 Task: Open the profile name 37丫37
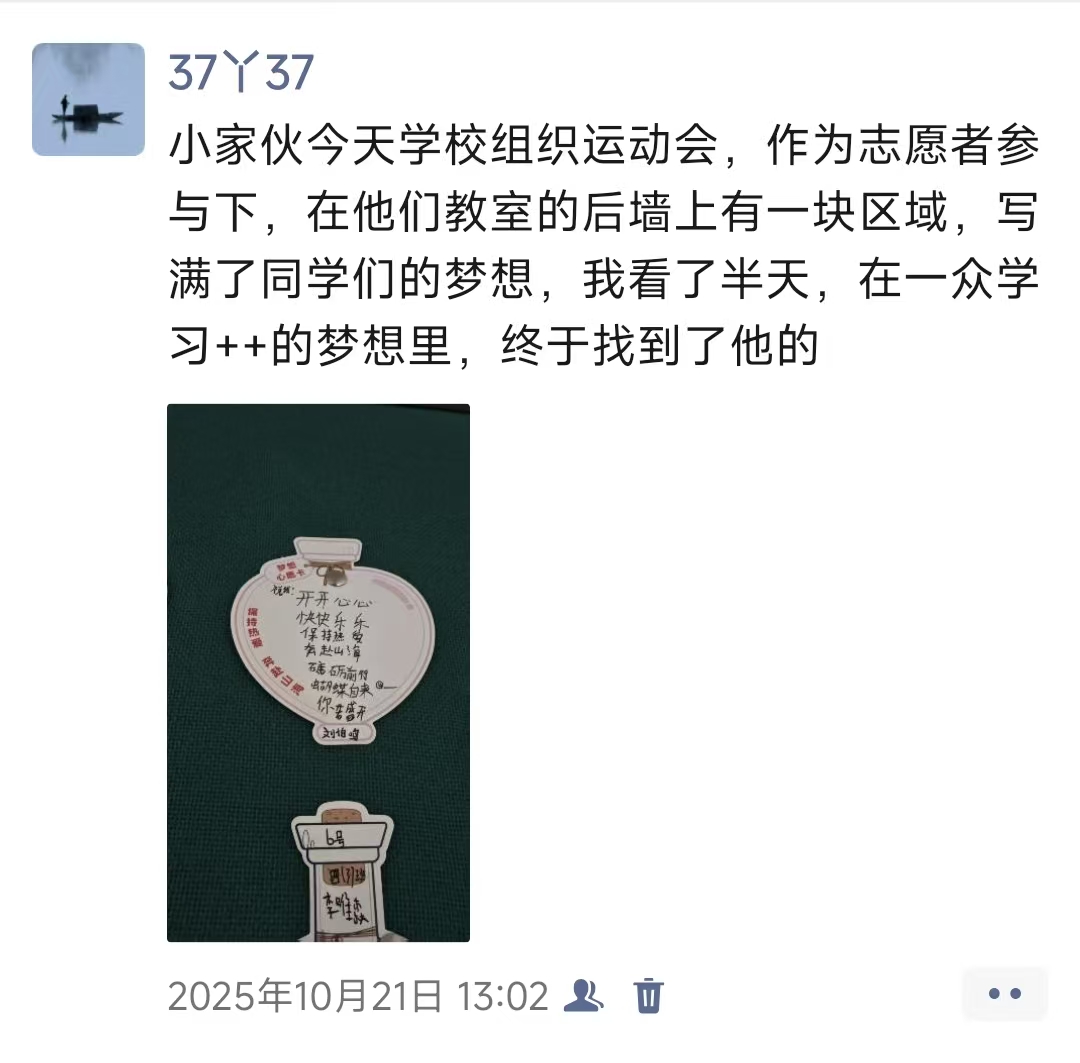click(x=241, y=73)
